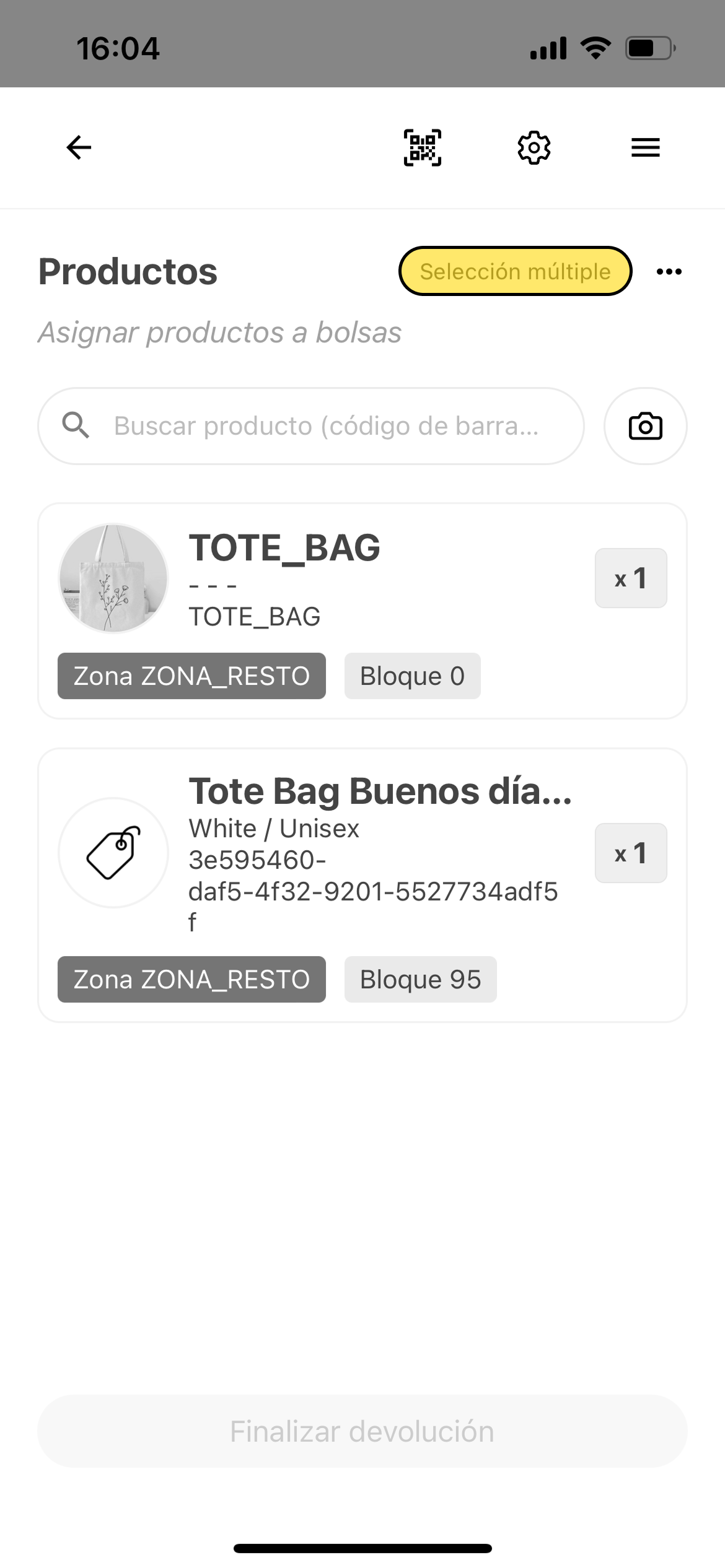The image size is (725, 1568).
Task: Tap the x1 badge on Tote Bag Buenos días
Action: (630, 853)
